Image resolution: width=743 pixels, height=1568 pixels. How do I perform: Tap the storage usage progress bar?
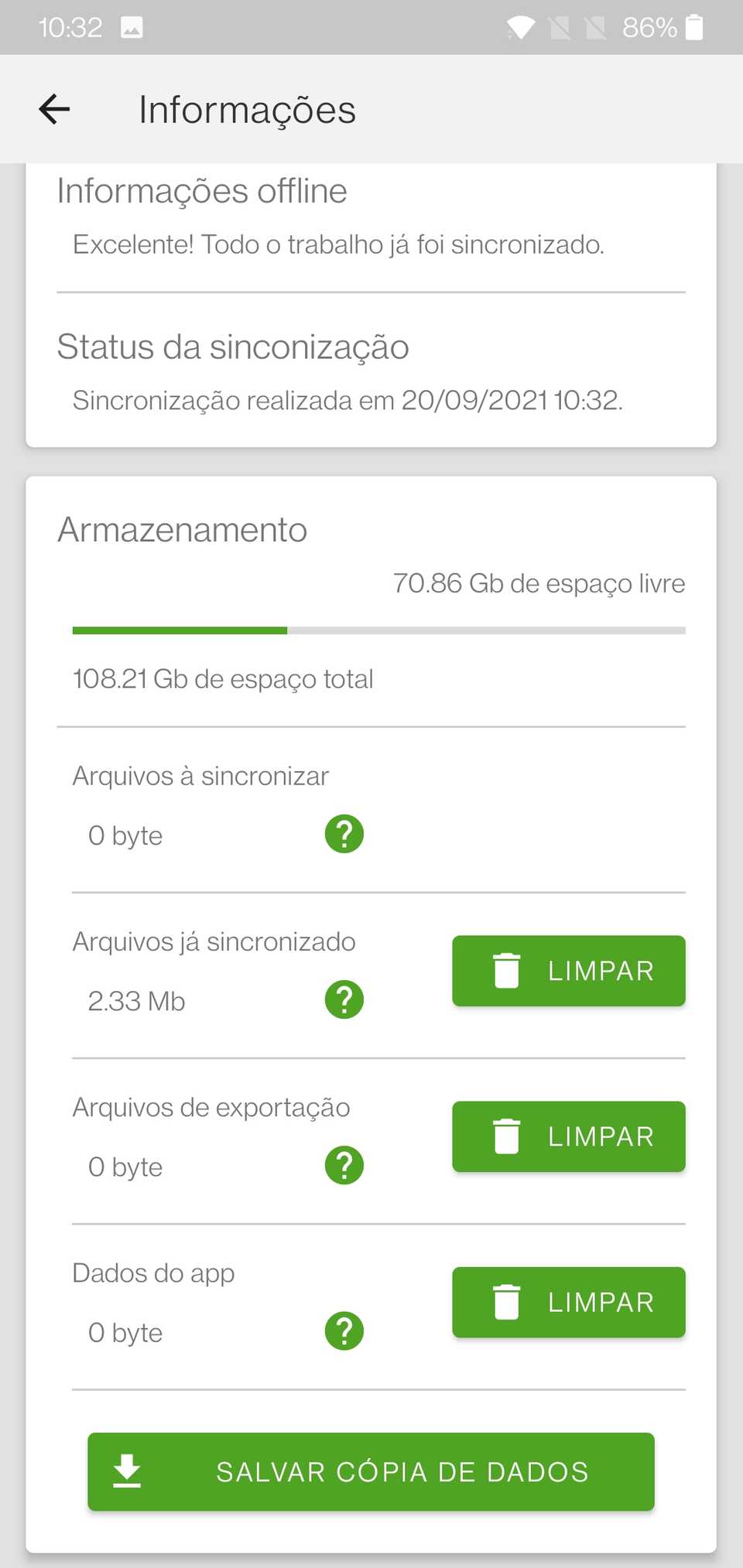pyautogui.click(x=378, y=630)
